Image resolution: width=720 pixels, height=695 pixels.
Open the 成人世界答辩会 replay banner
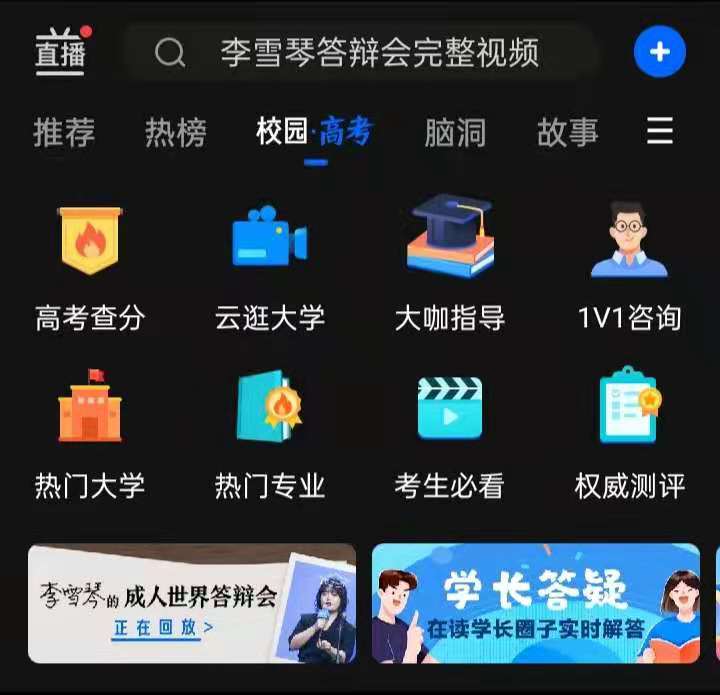click(192, 603)
